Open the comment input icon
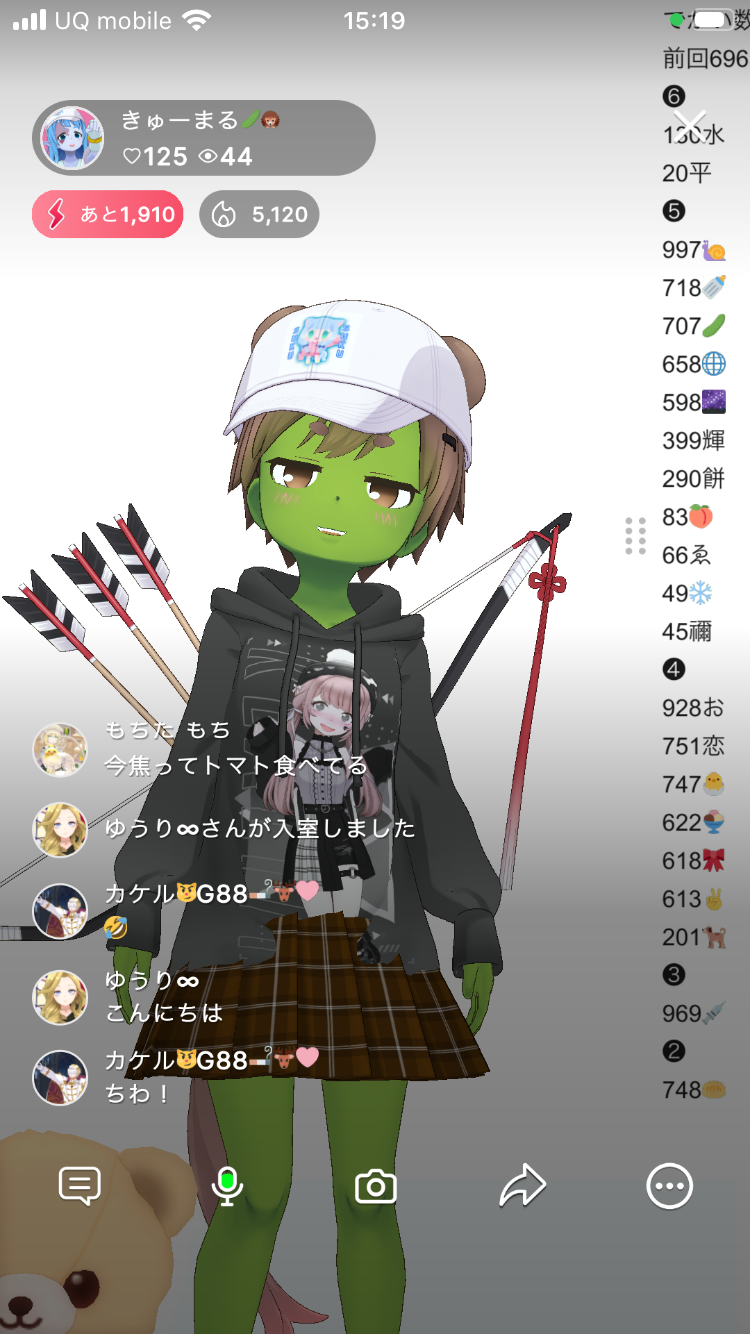 click(80, 1187)
